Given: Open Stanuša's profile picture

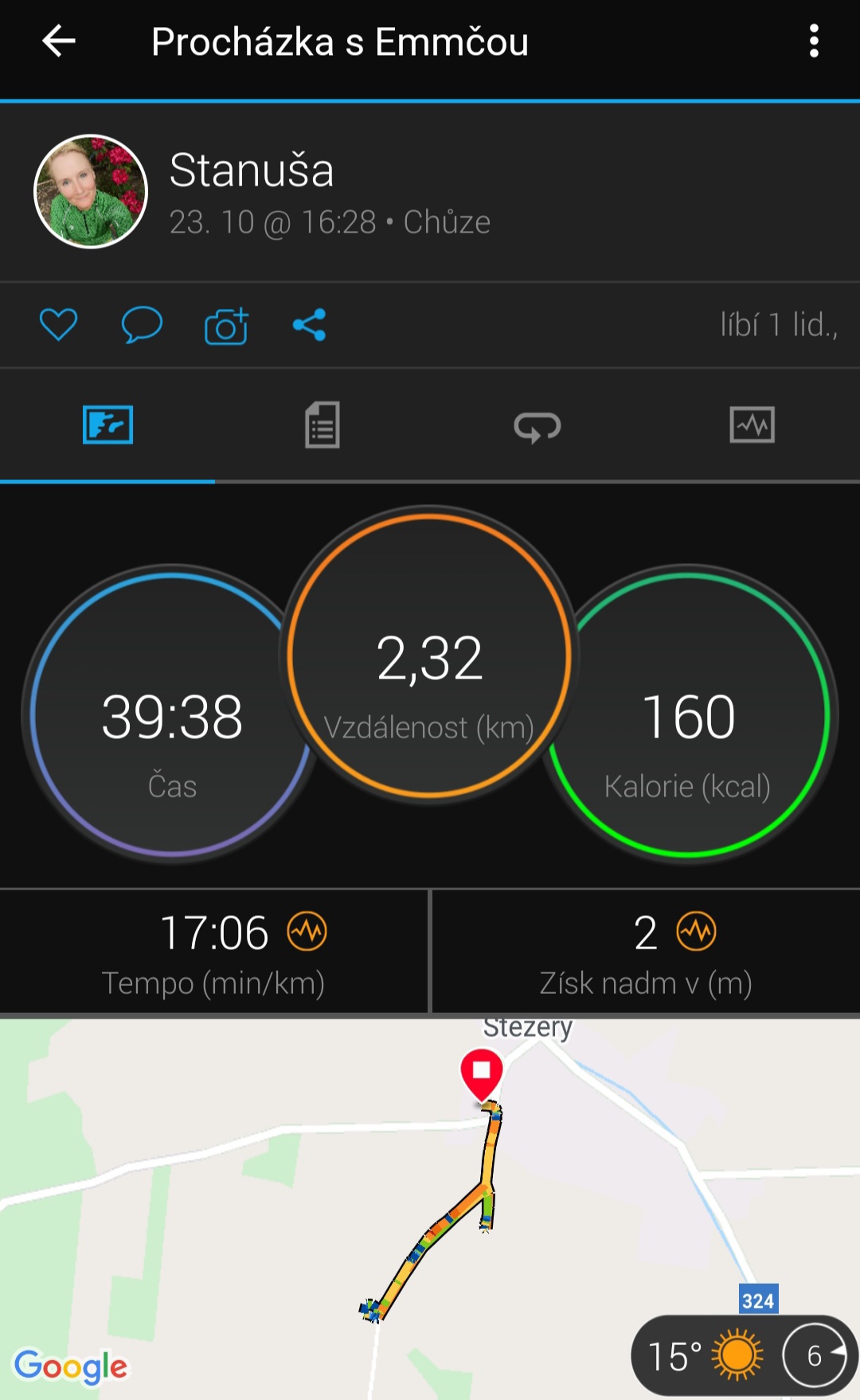Looking at the screenshot, I should [x=91, y=191].
